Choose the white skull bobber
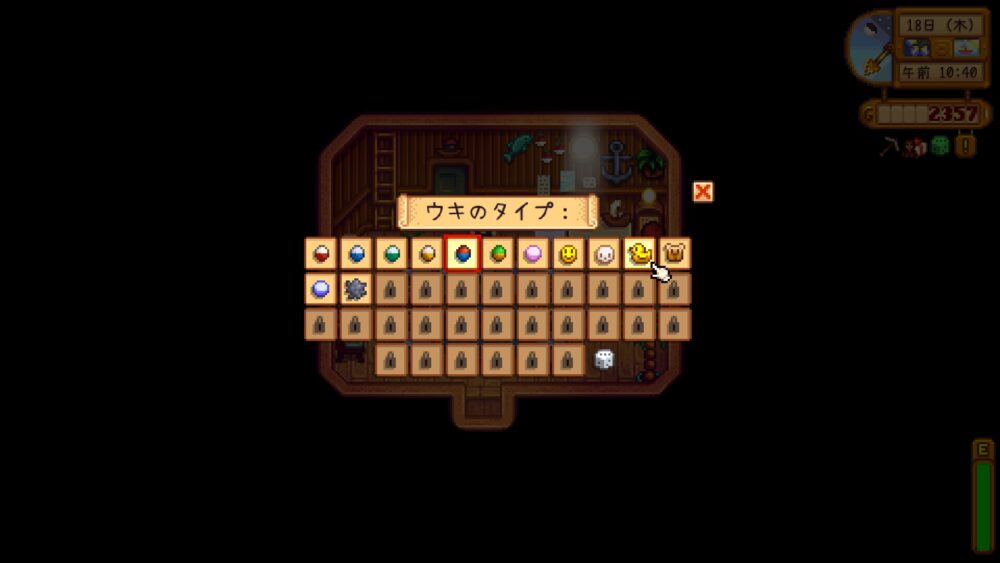This screenshot has width=1000, height=563. pyautogui.click(x=604, y=254)
